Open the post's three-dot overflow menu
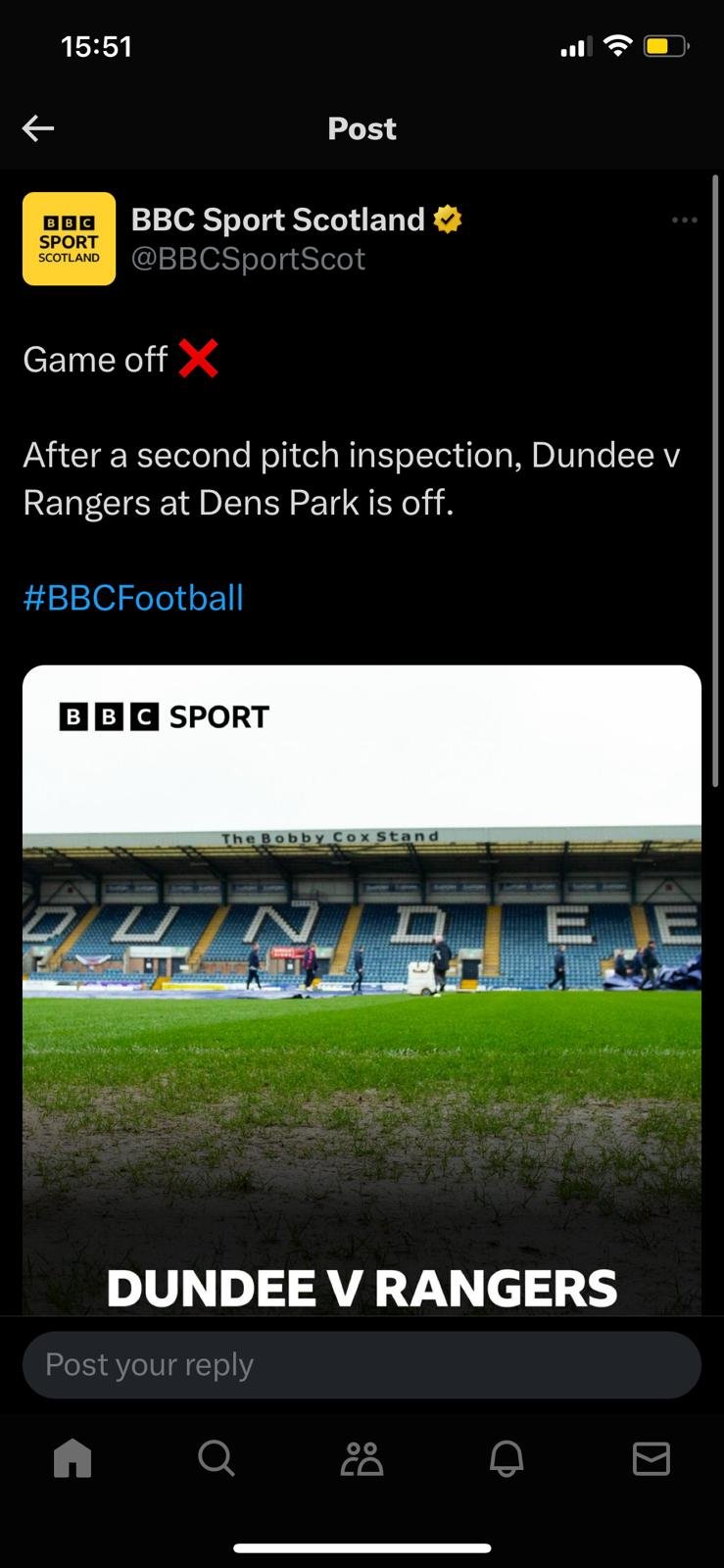 coord(685,220)
